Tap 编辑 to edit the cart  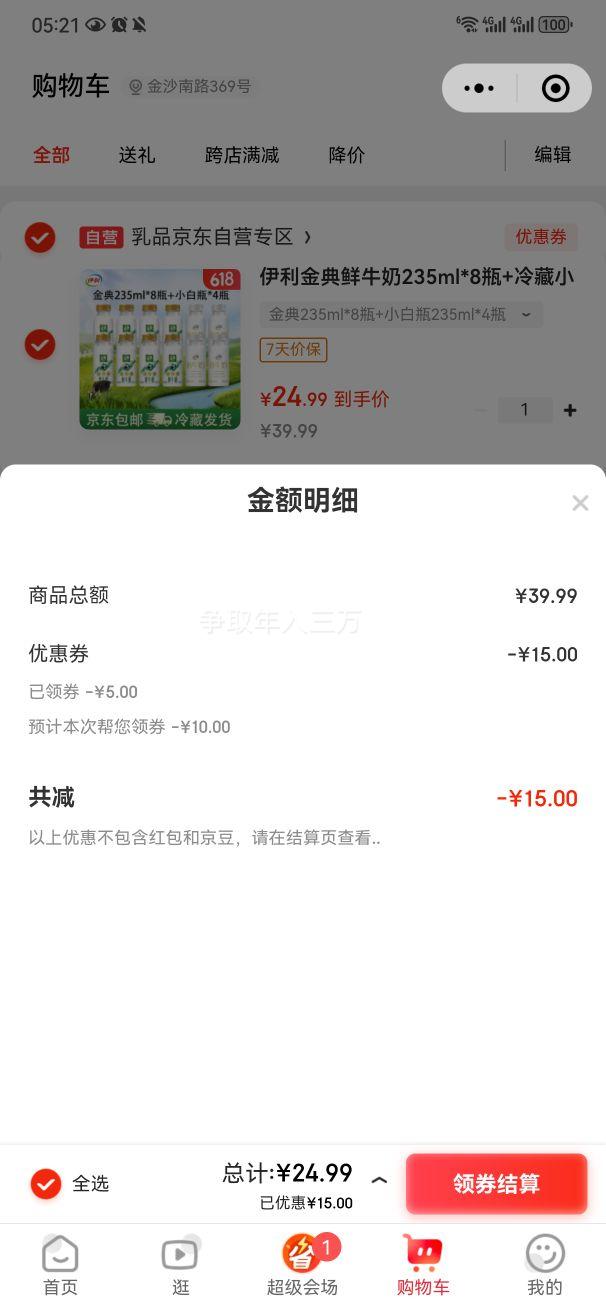coord(552,155)
